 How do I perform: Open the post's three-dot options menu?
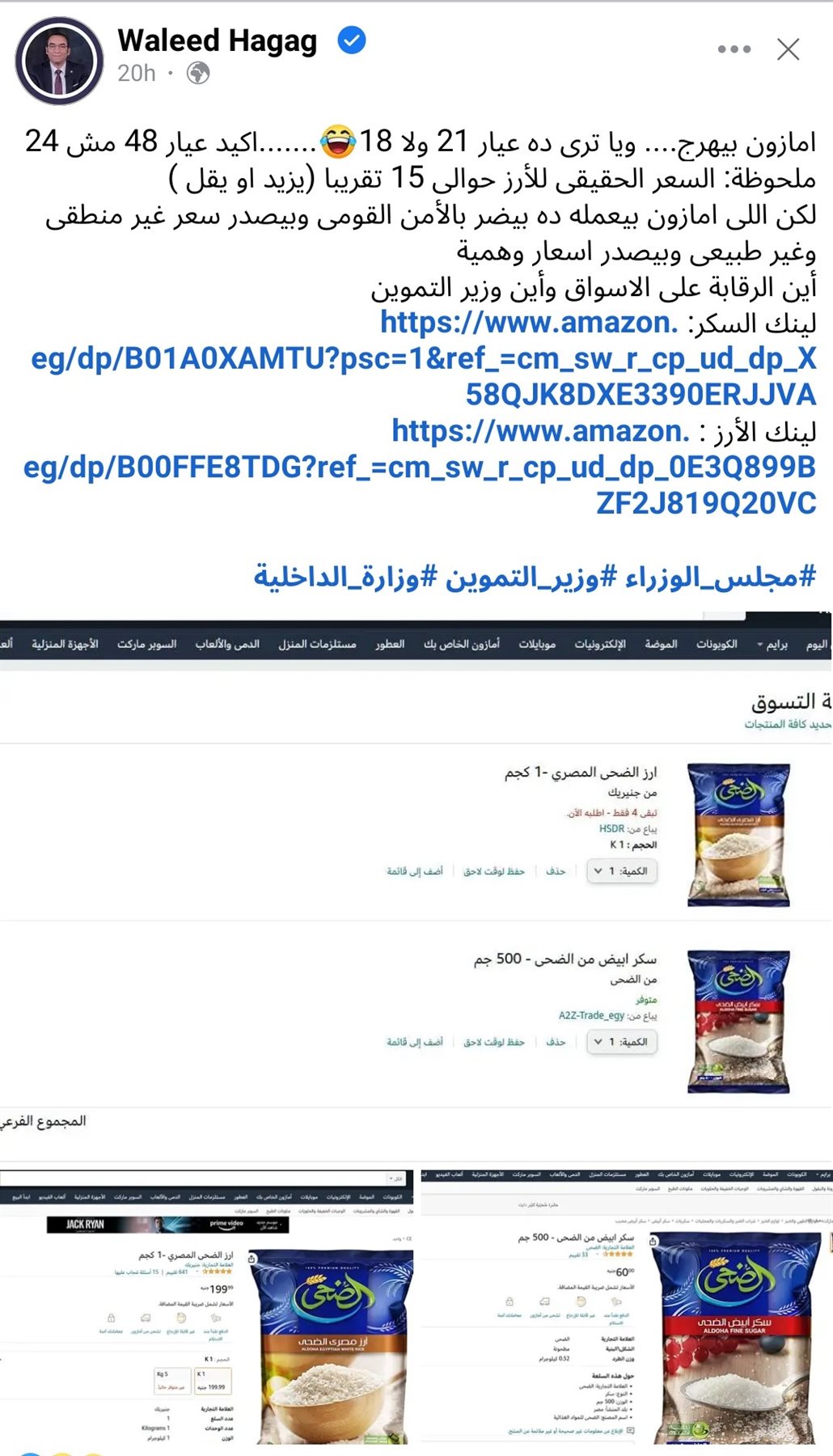click(x=734, y=49)
